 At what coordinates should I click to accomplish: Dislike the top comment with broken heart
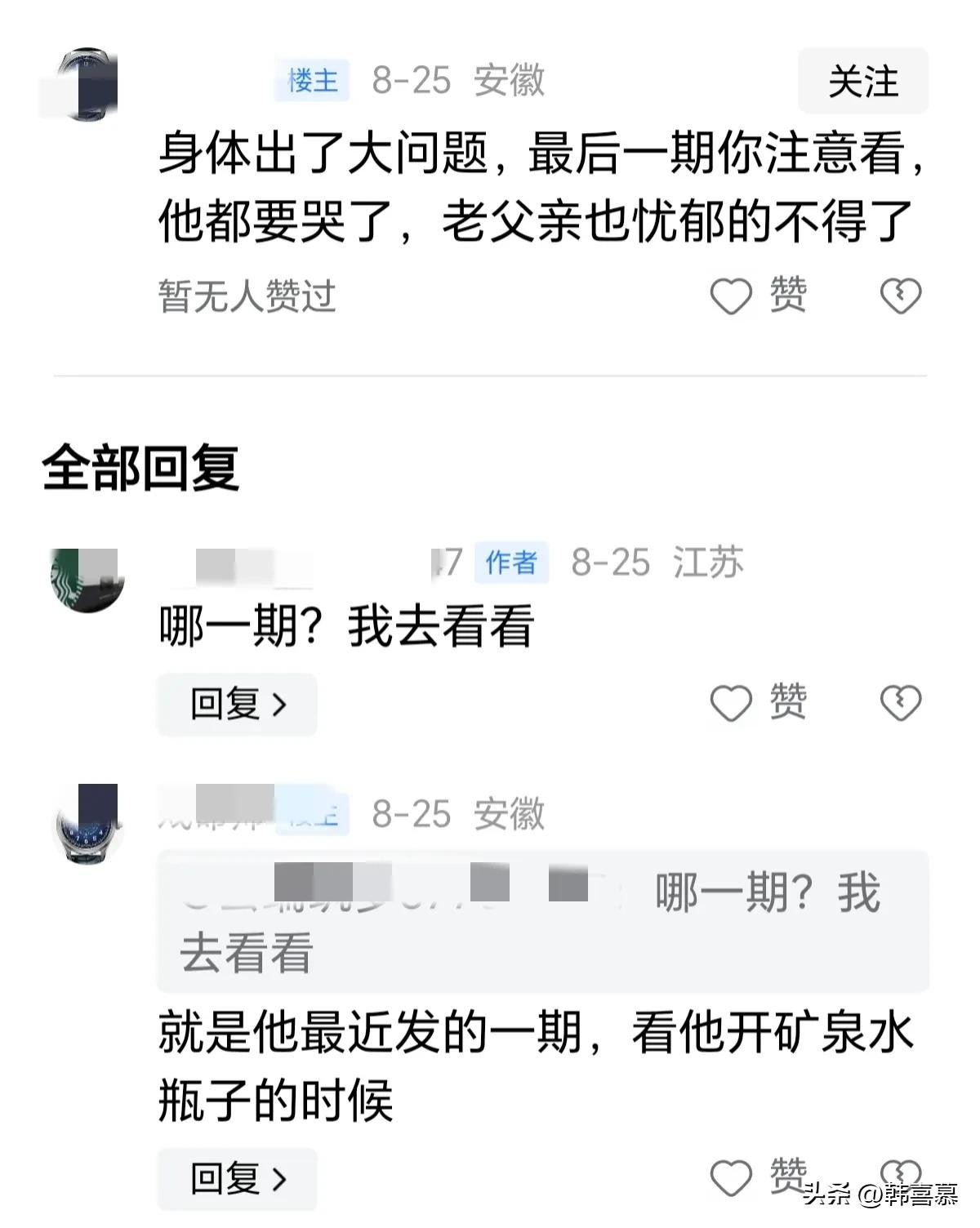click(900, 296)
